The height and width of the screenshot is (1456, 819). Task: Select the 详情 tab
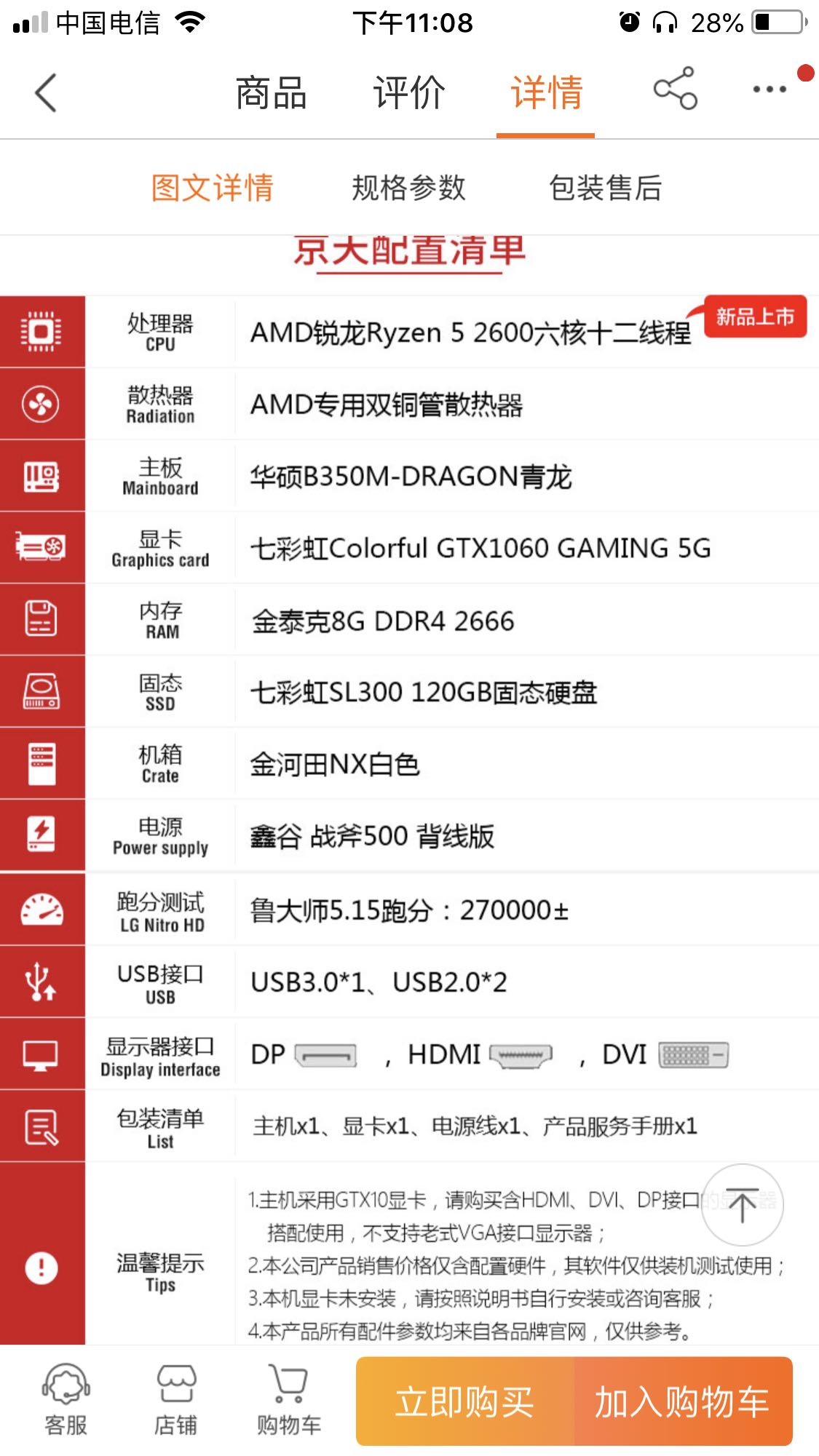click(546, 93)
